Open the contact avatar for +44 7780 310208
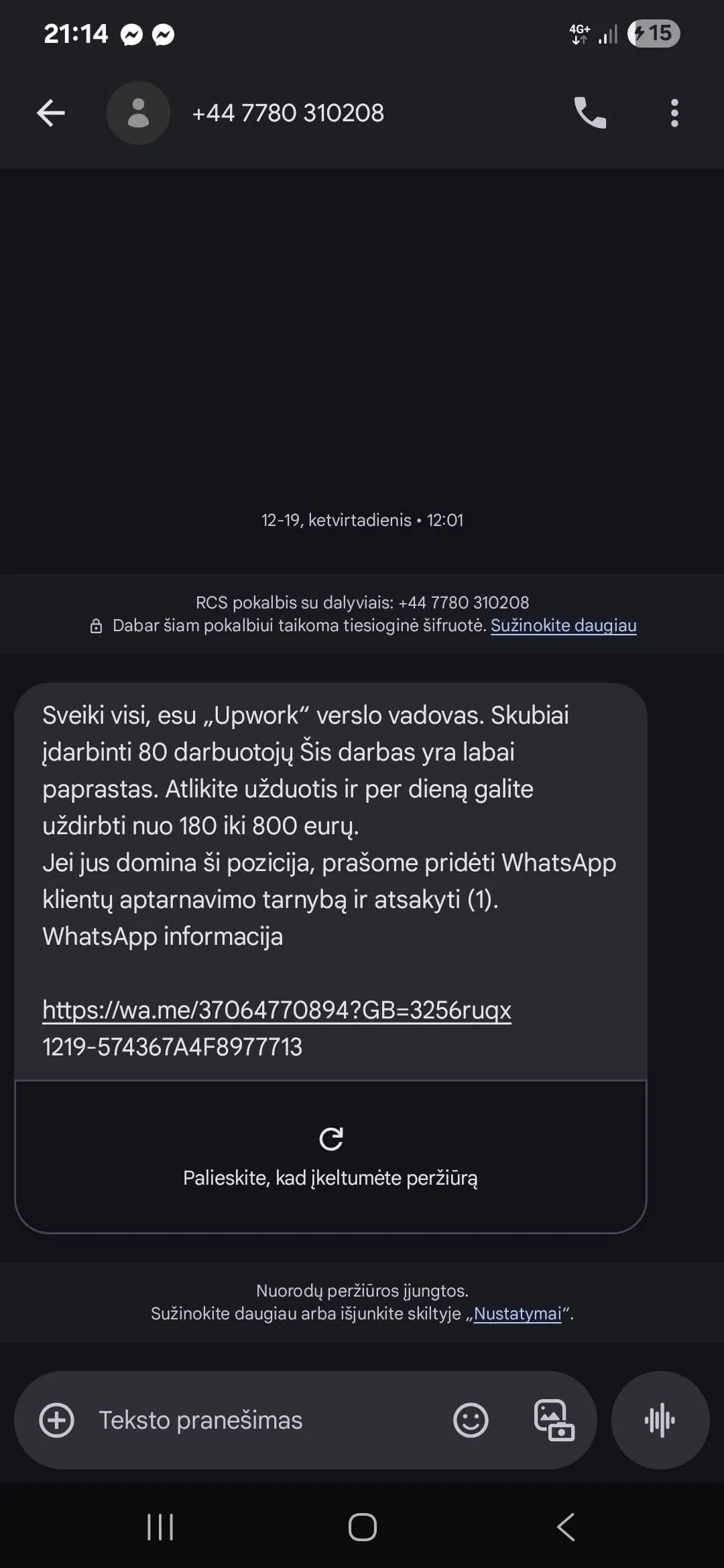The height and width of the screenshot is (1568, 724). [x=138, y=113]
